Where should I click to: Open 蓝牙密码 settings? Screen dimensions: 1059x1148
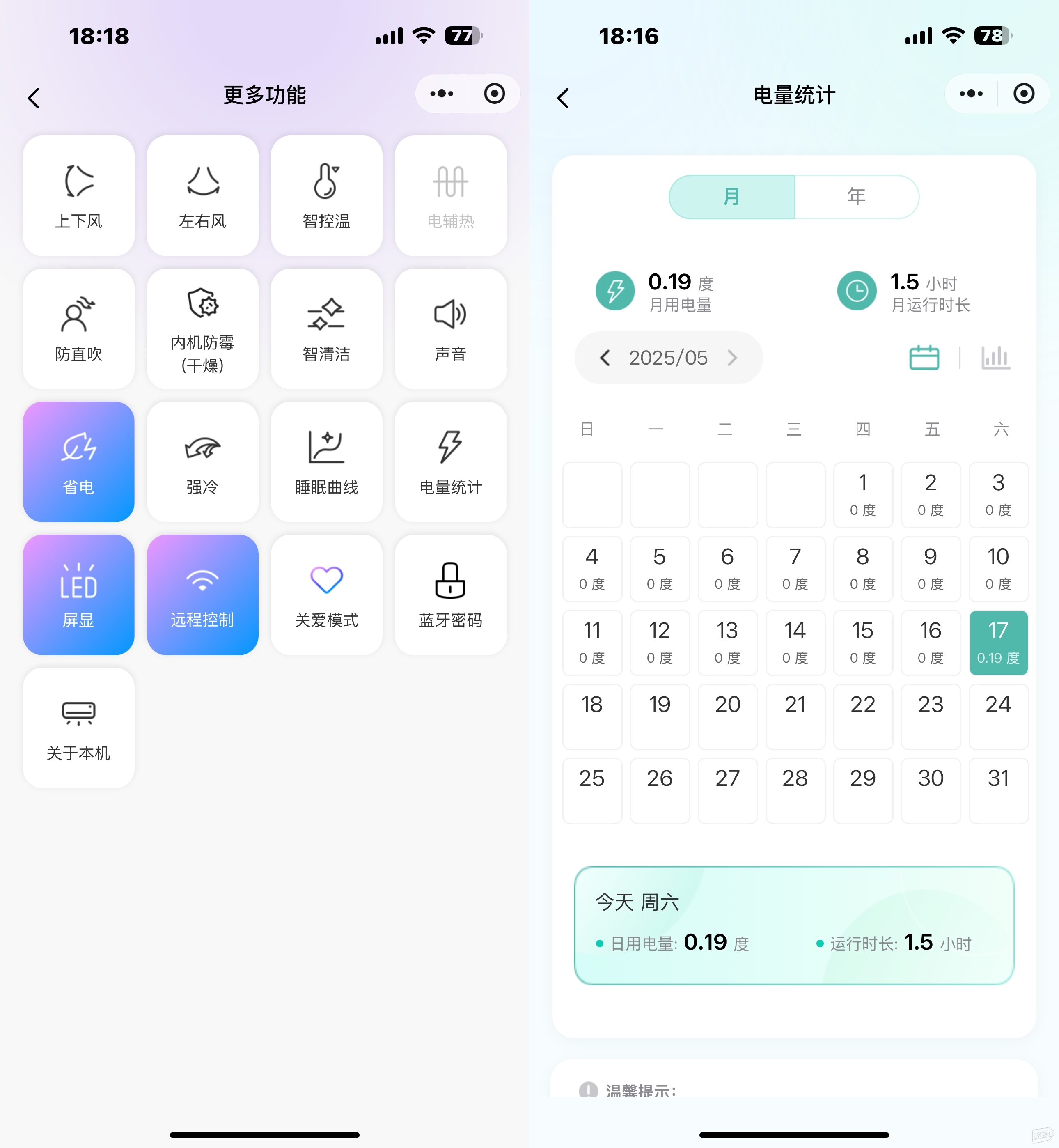coord(450,595)
